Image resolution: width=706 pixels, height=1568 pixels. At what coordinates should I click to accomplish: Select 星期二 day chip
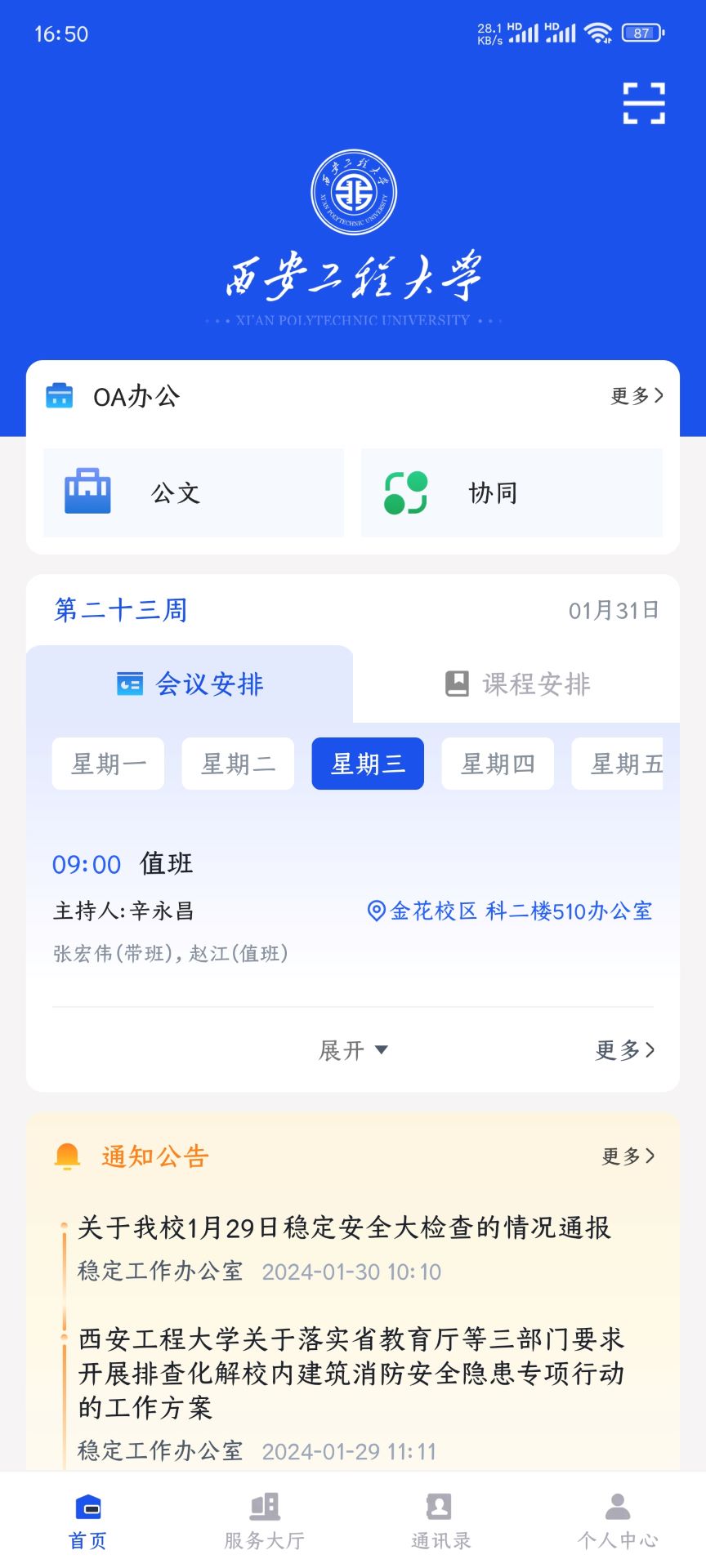click(x=238, y=764)
